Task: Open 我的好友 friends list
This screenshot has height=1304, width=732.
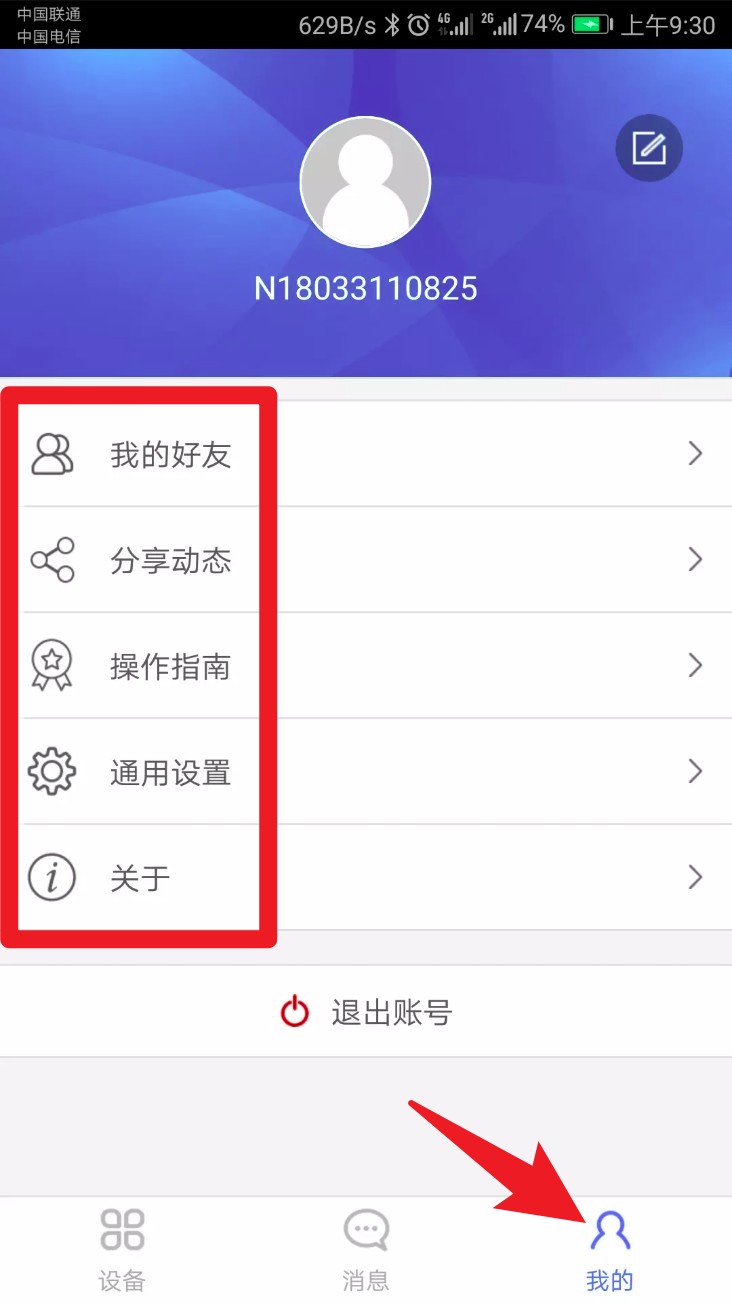Action: pyautogui.click(x=366, y=454)
